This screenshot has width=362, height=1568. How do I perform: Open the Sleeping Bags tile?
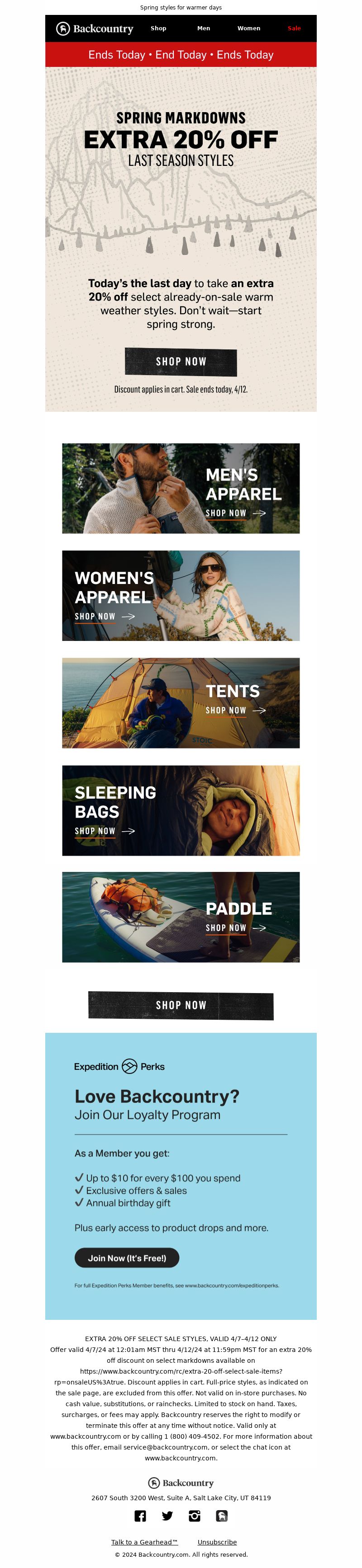[x=181, y=810]
